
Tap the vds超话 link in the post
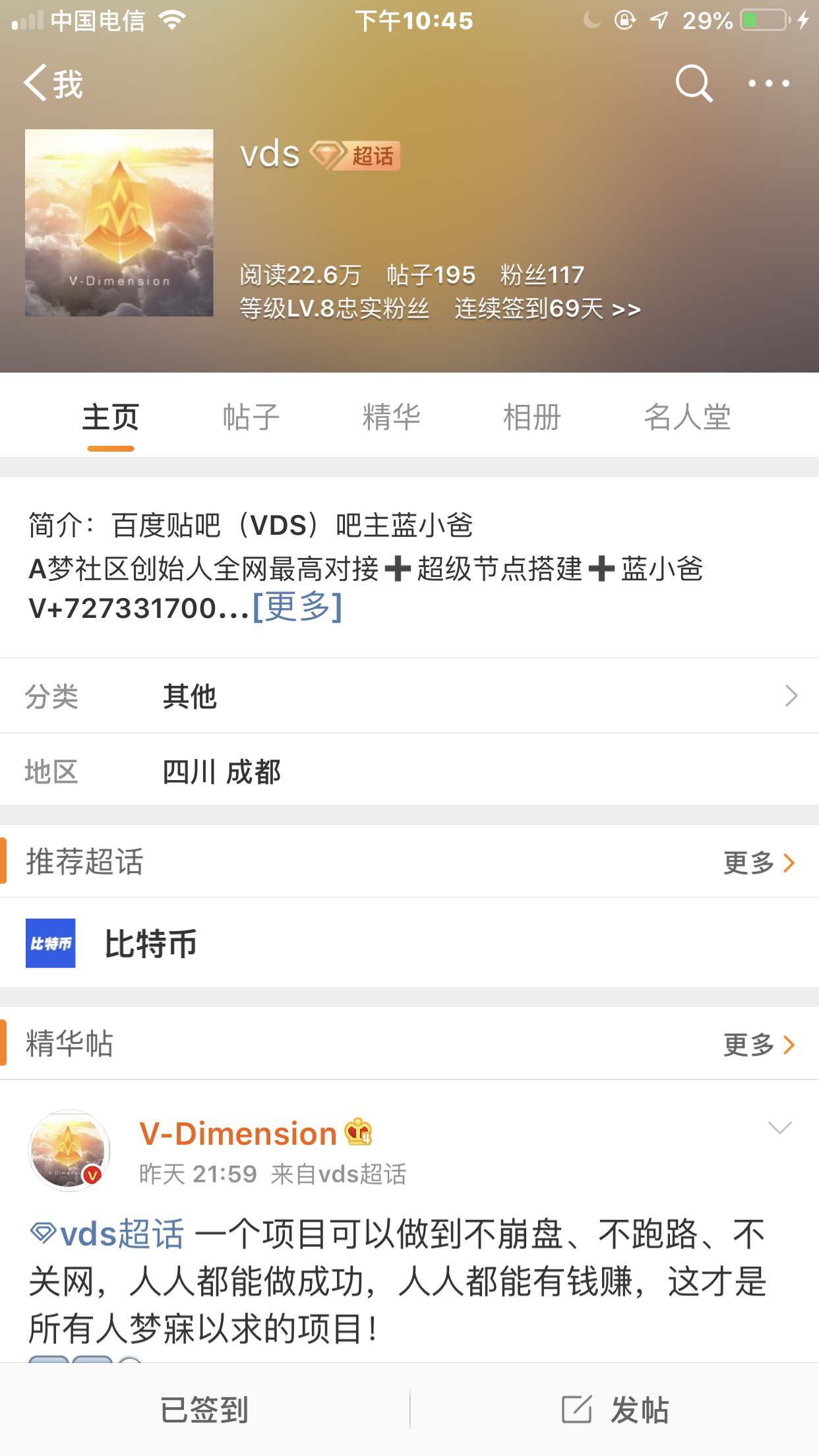(109, 1234)
